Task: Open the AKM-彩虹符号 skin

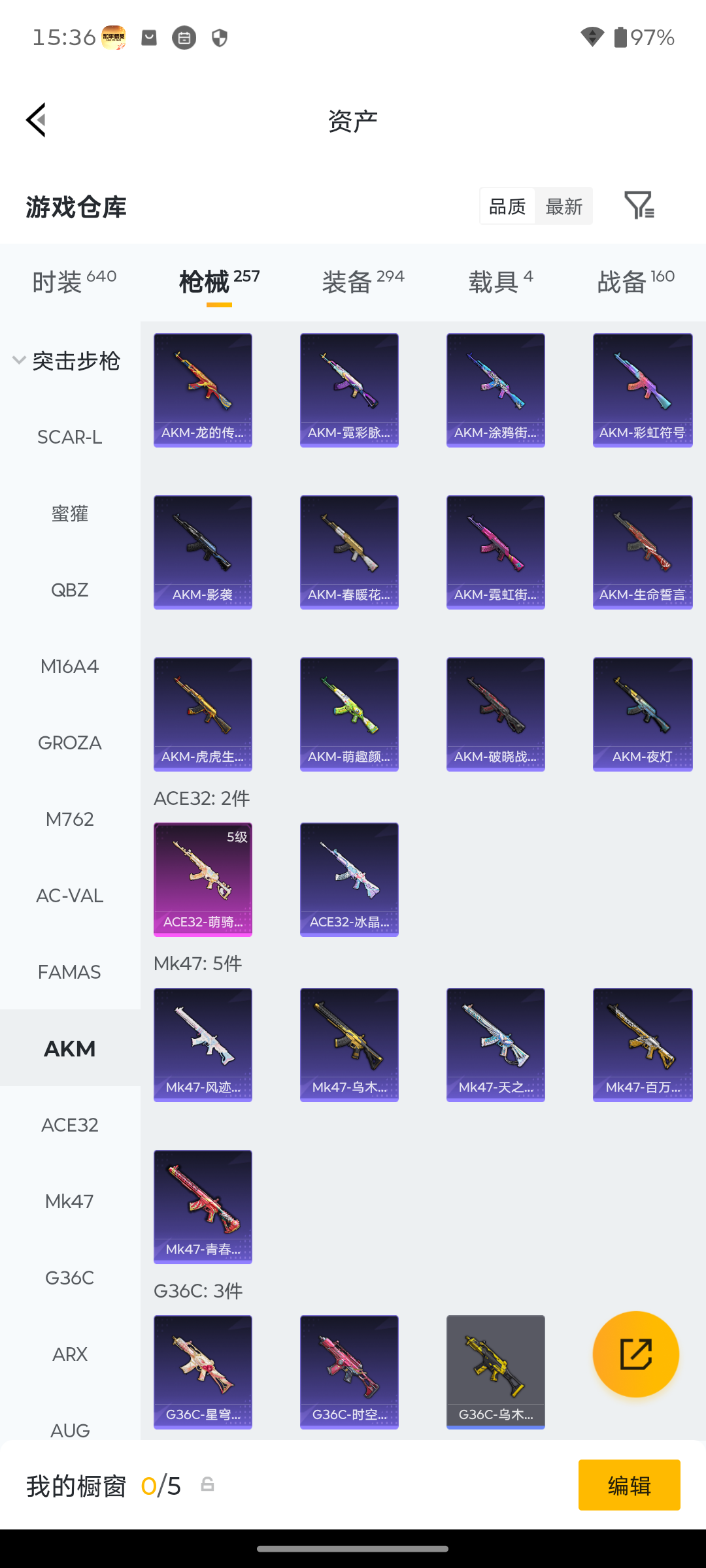Action: (x=643, y=391)
